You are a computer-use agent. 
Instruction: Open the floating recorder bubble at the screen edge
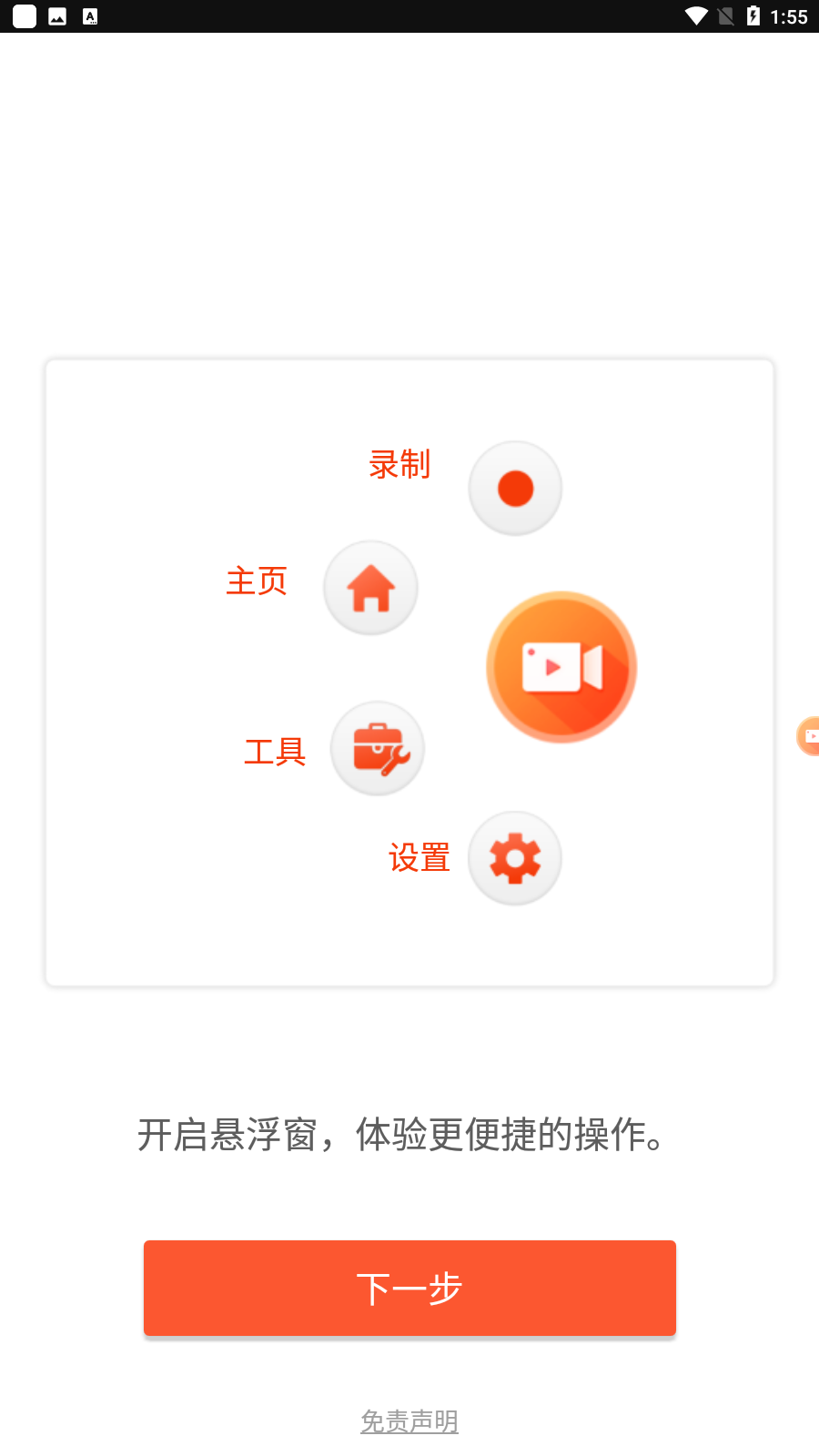point(809,735)
